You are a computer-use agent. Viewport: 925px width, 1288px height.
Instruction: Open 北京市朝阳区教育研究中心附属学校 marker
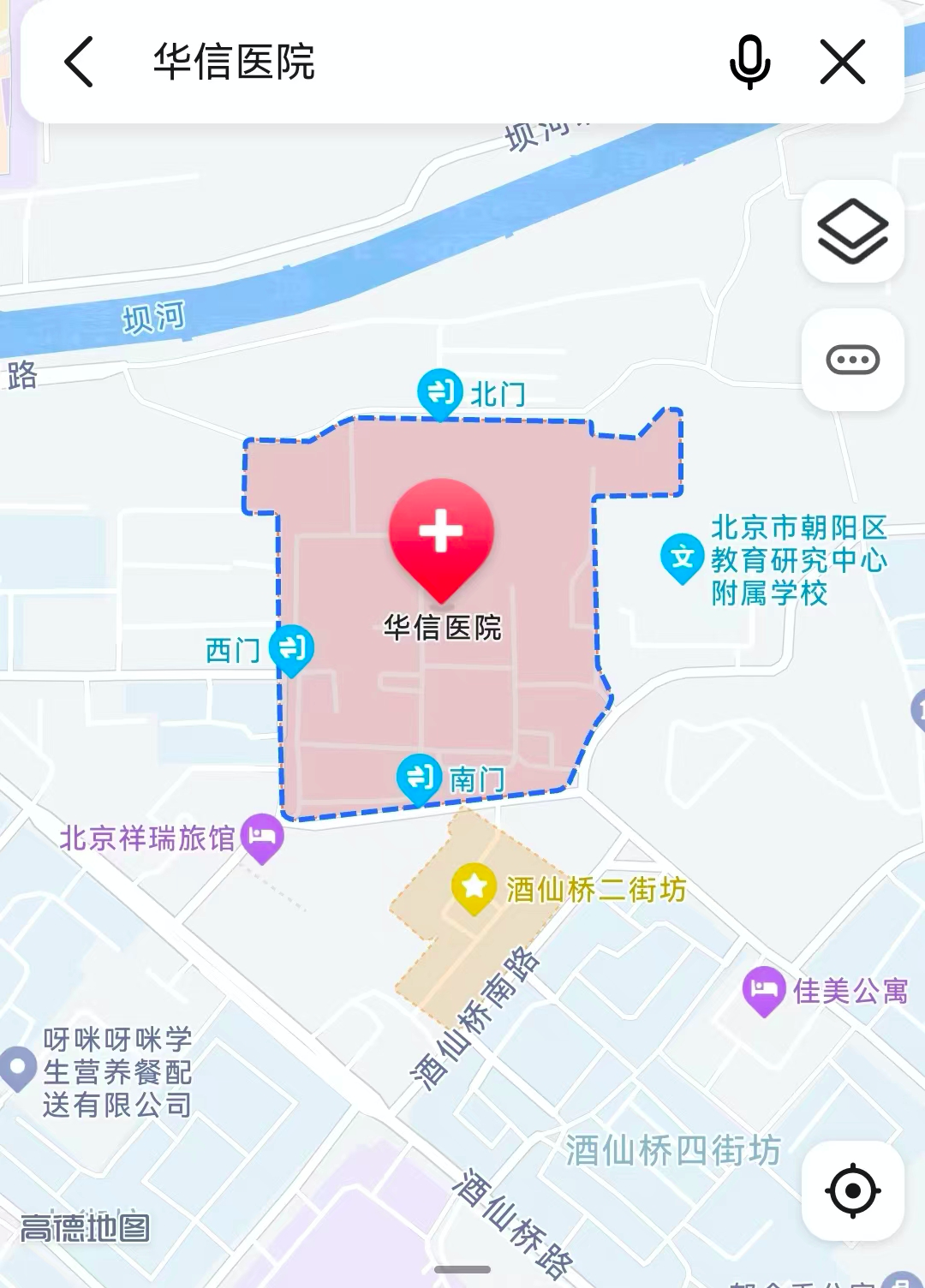(x=683, y=558)
